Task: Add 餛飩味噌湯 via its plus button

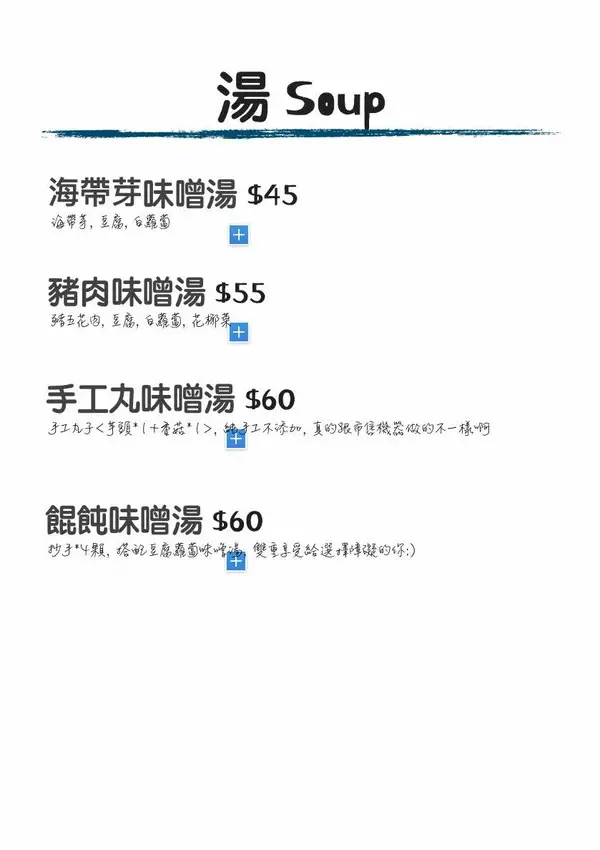Action: (236, 562)
